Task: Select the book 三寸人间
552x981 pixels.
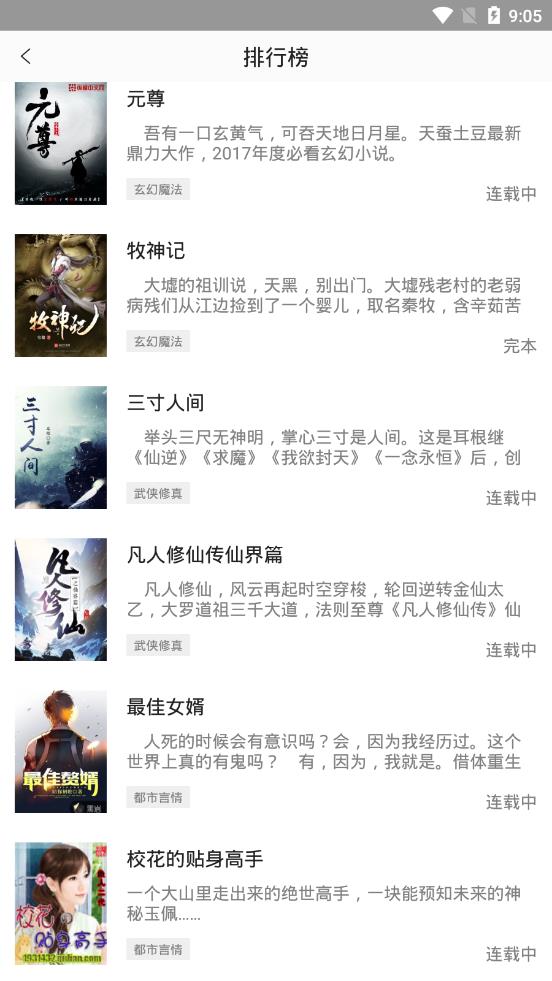Action: (276, 447)
